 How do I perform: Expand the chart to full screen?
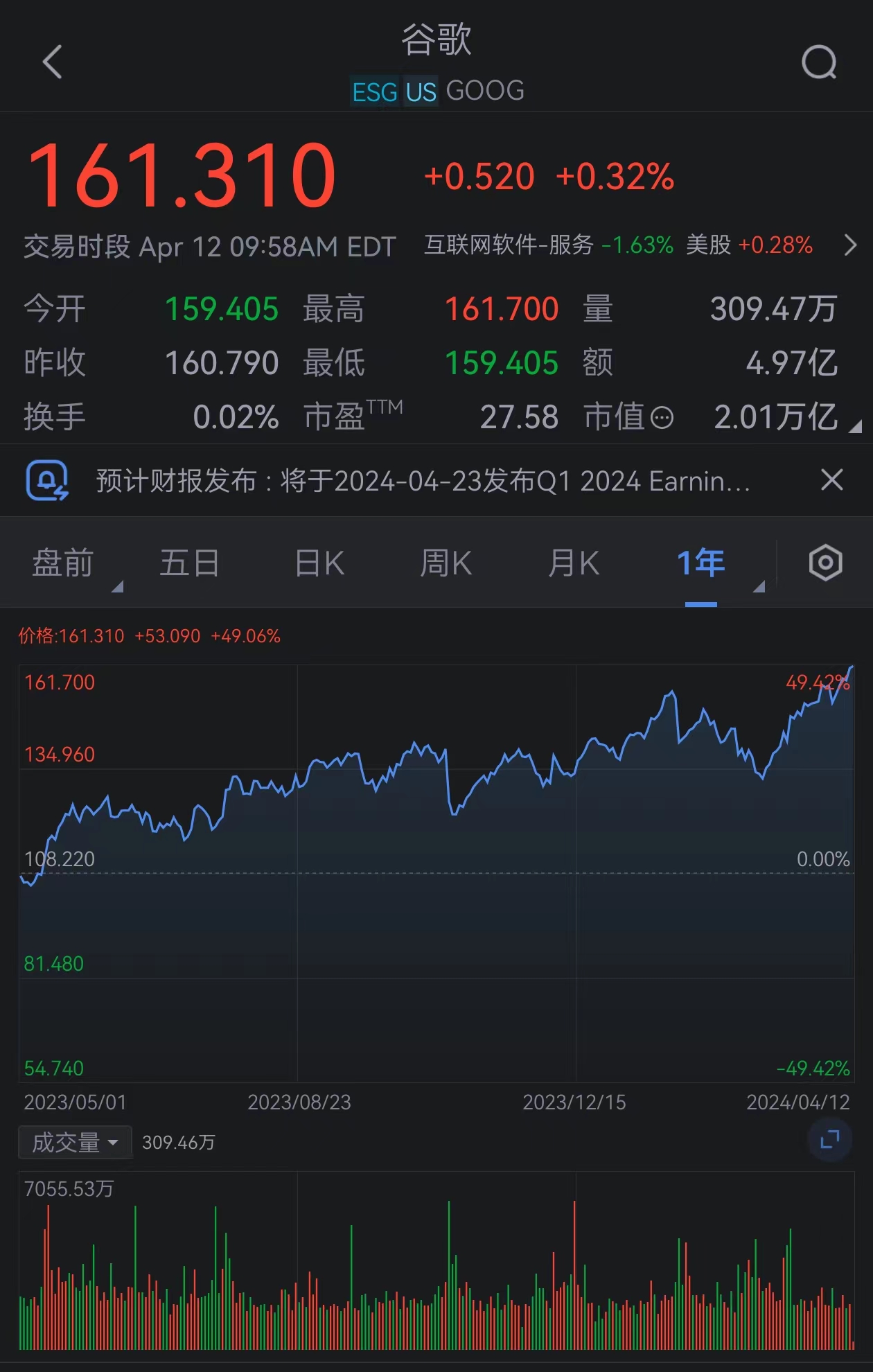[x=829, y=1140]
